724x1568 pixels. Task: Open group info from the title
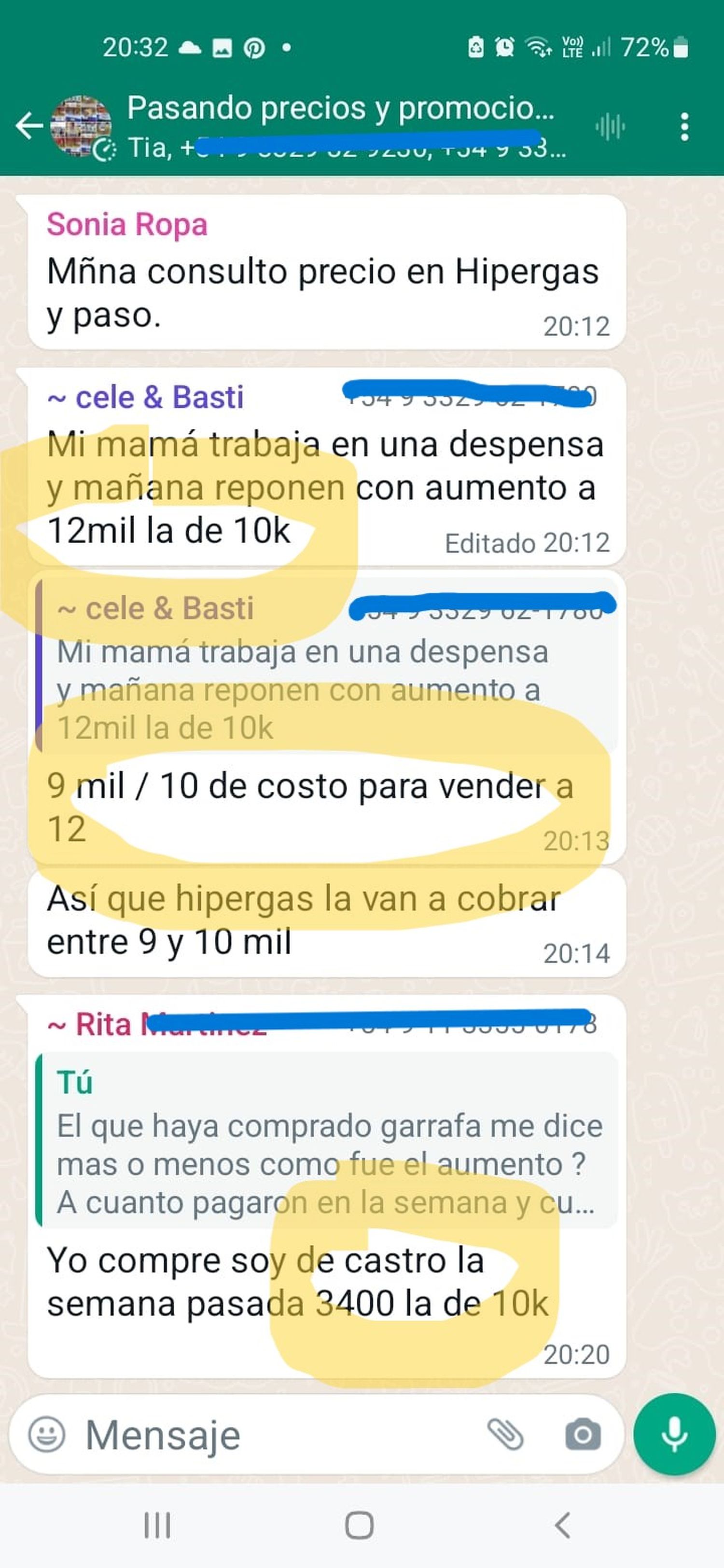coord(340,110)
